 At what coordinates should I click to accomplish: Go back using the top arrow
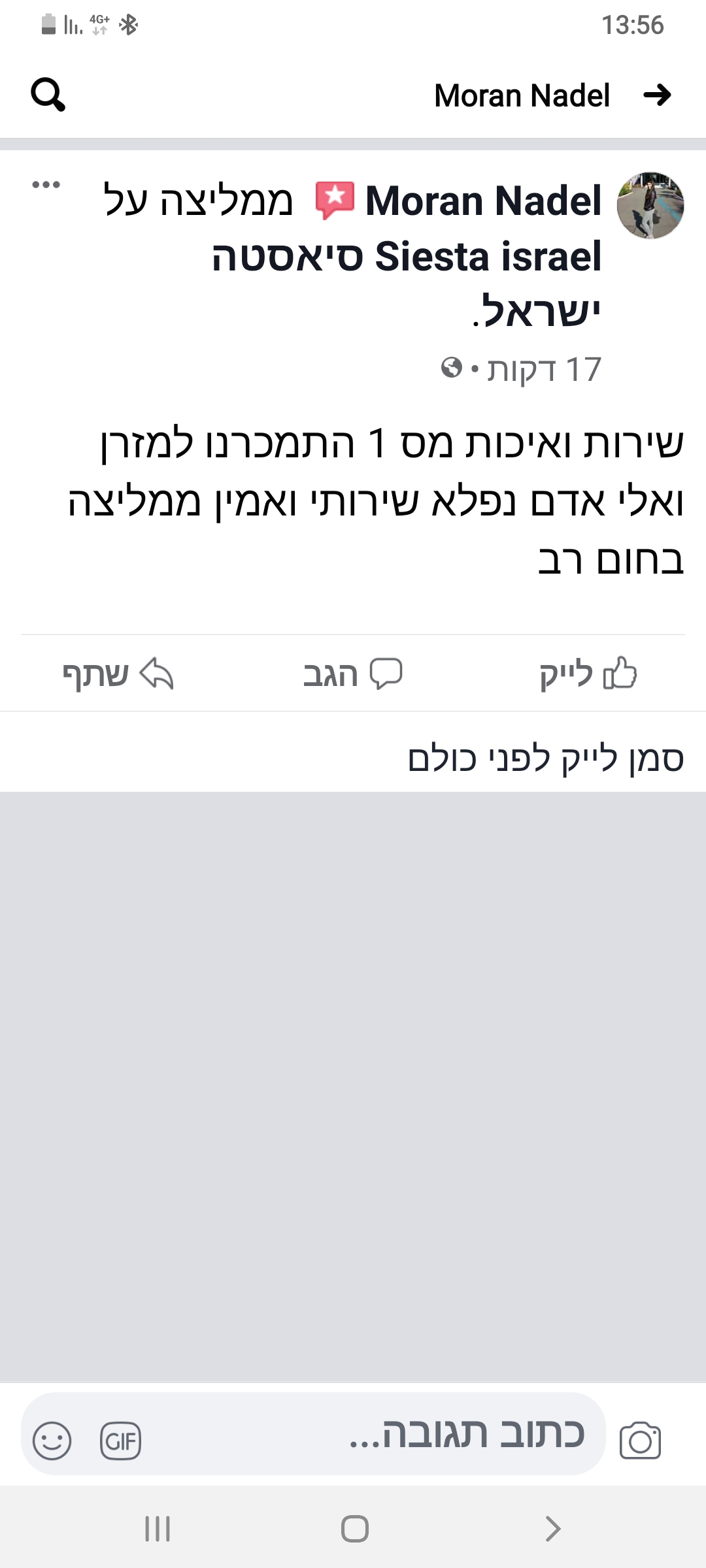tap(657, 95)
